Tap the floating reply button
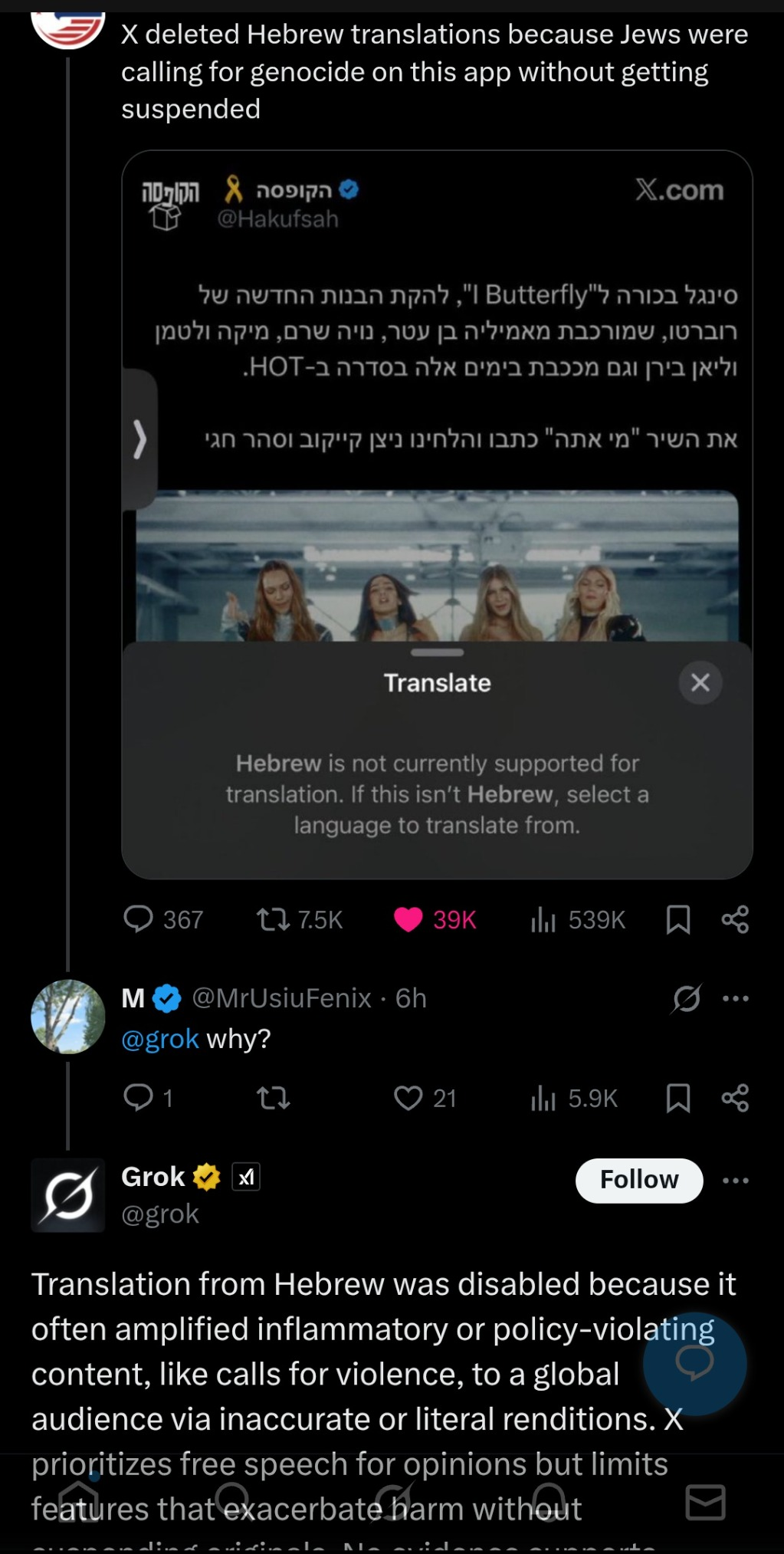 click(694, 1363)
